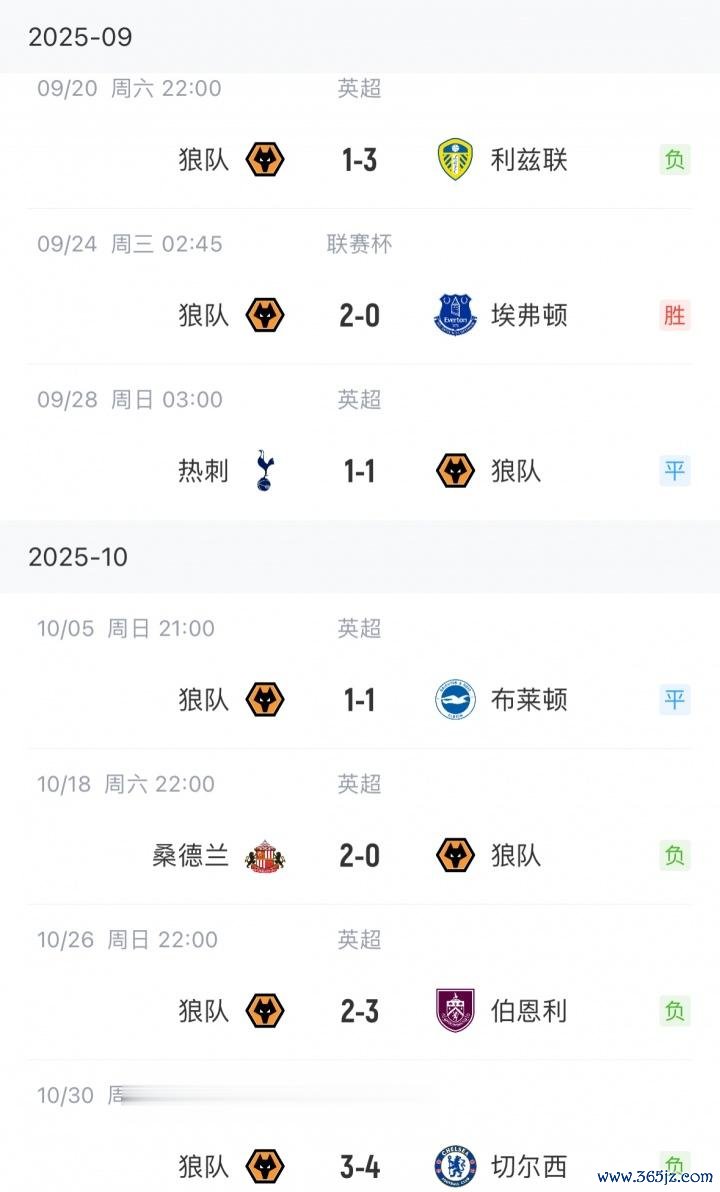
Task: Select the 狼队 1-1 布莱顿 match
Action: pos(359,700)
